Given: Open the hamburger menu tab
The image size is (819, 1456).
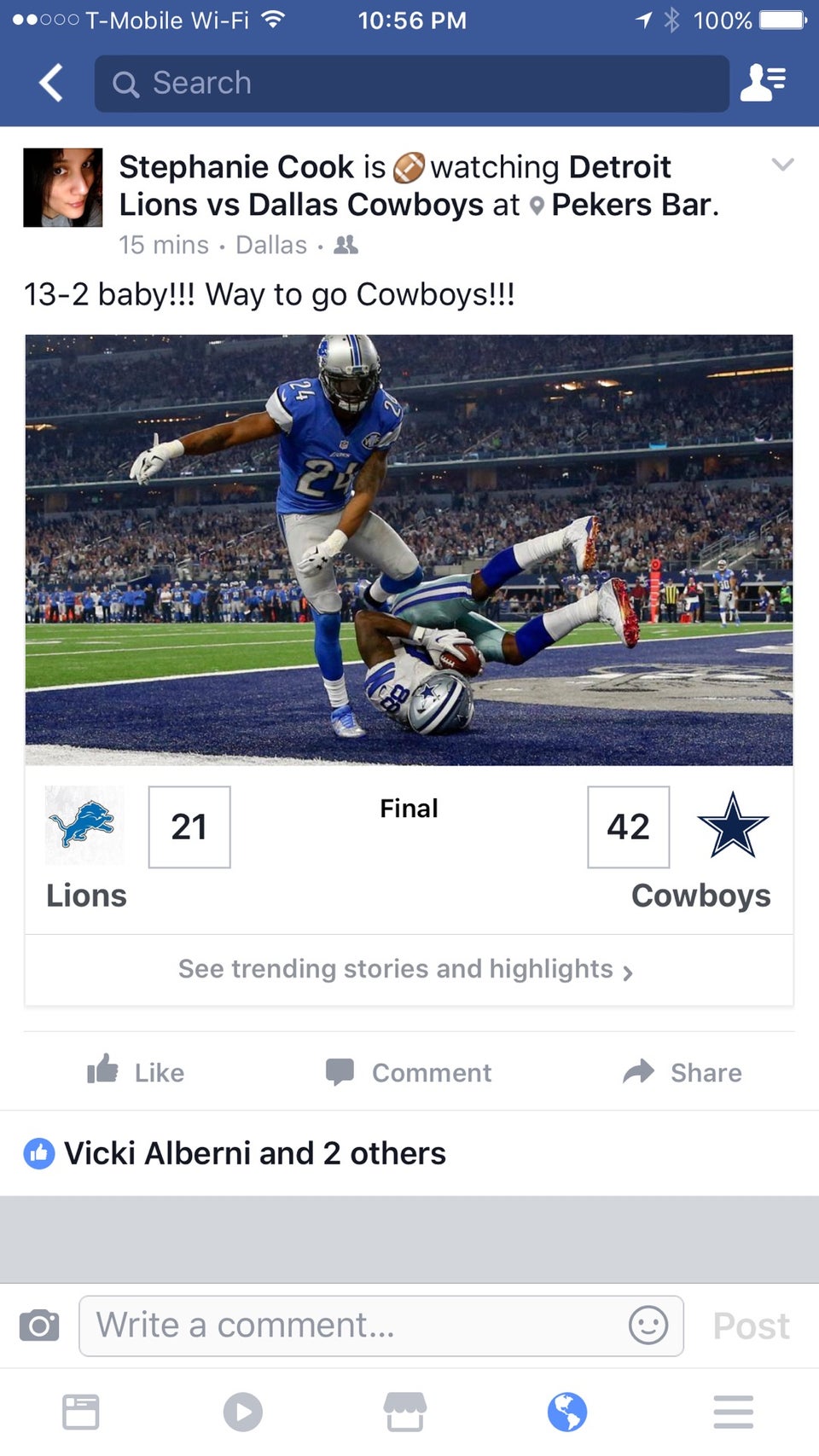Looking at the screenshot, I should coord(734,1412).
